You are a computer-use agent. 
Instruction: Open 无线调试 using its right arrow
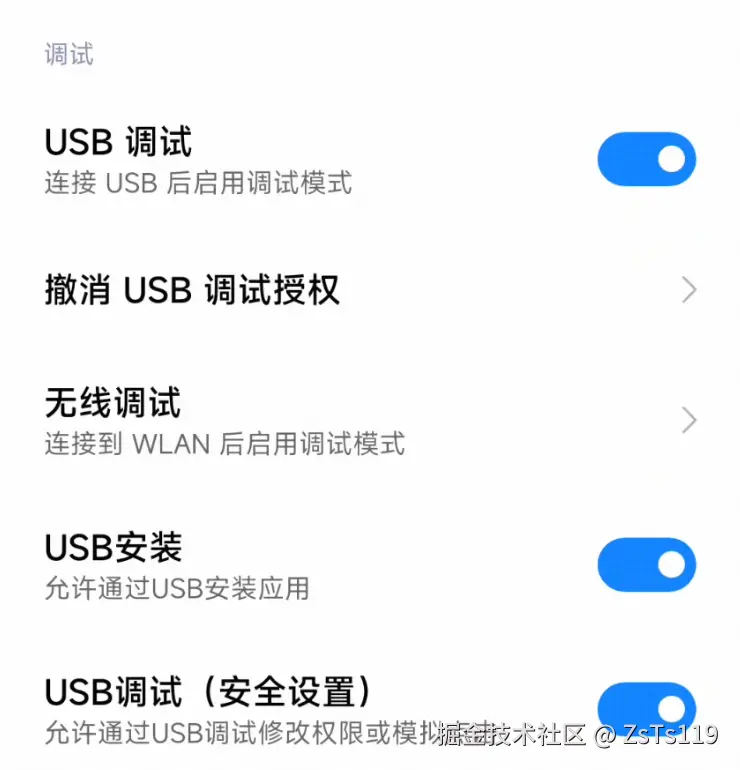pyautogui.click(x=689, y=420)
